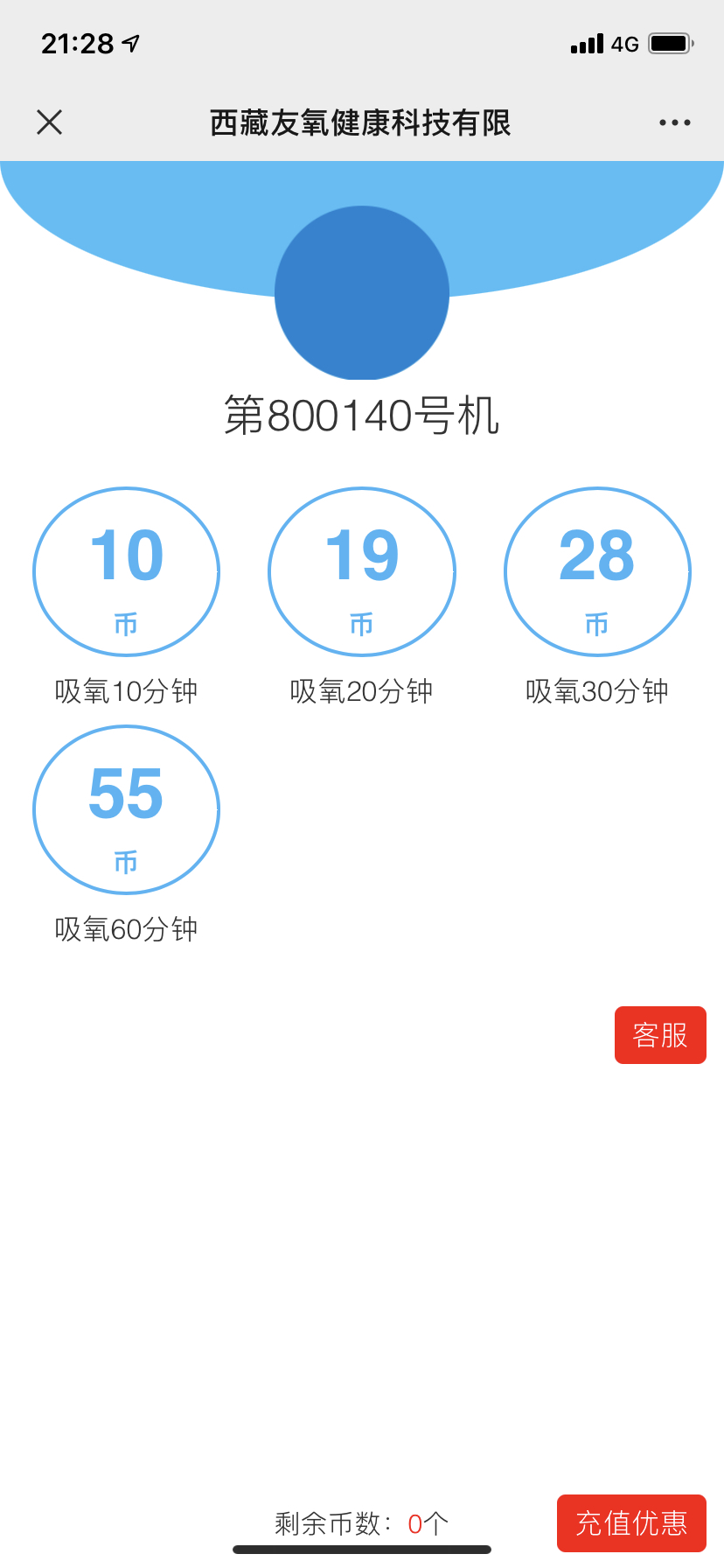Select the 55币 option for 吸氧60分钟

click(x=126, y=809)
